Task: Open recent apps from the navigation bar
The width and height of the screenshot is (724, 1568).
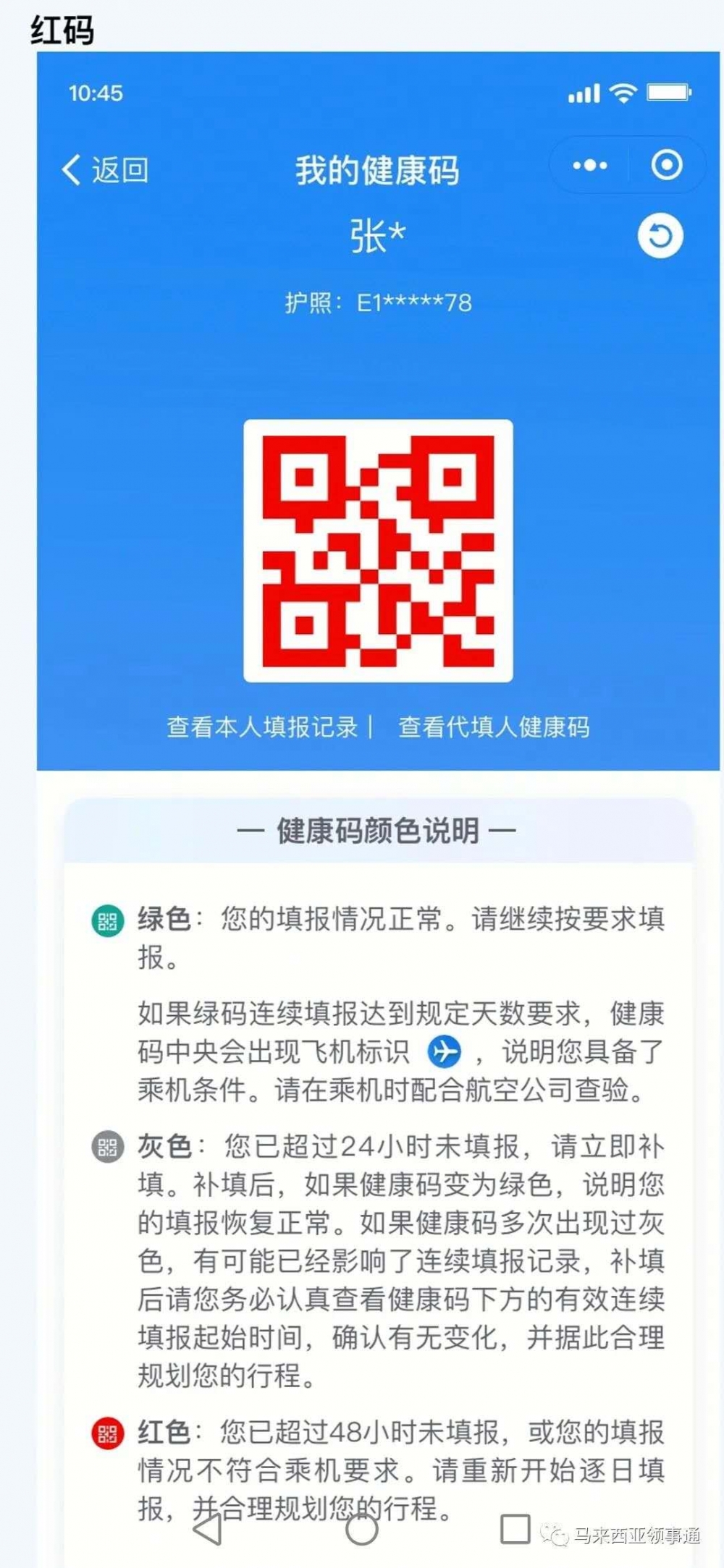Action: pos(515,1528)
